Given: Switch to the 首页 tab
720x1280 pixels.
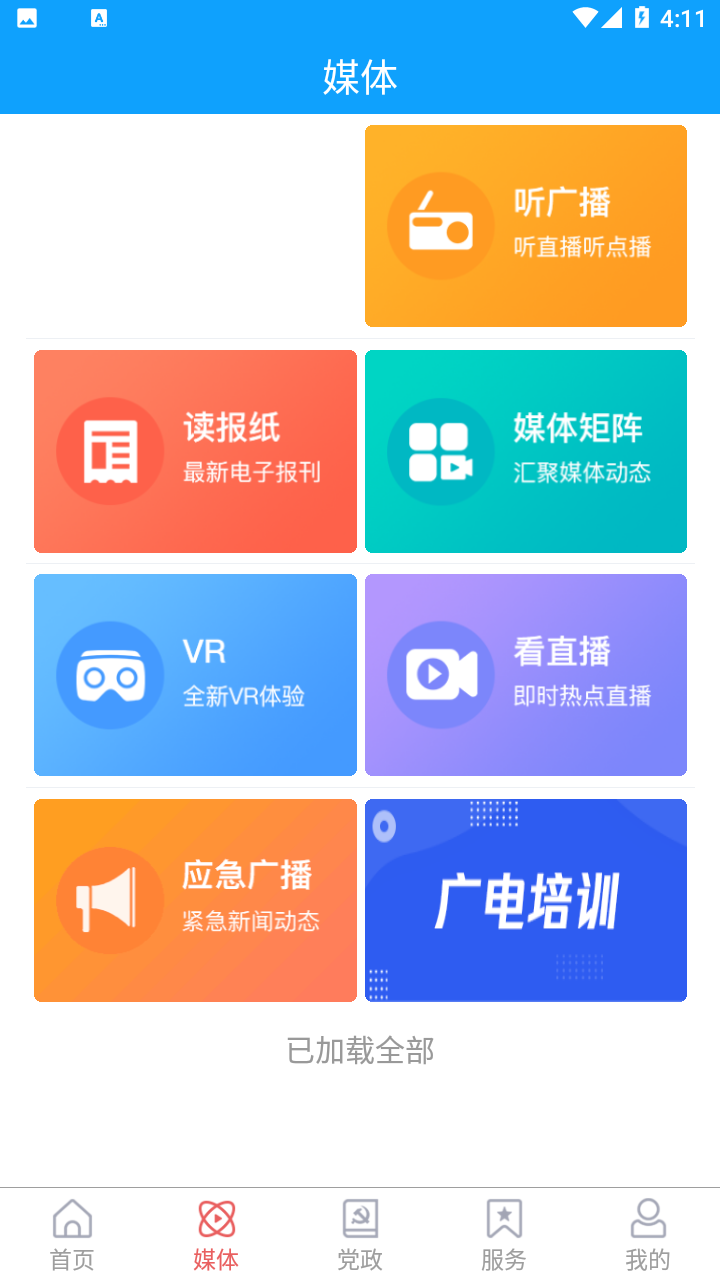Looking at the screenshot, I should pyautogui.click(x=71, y=1234).
